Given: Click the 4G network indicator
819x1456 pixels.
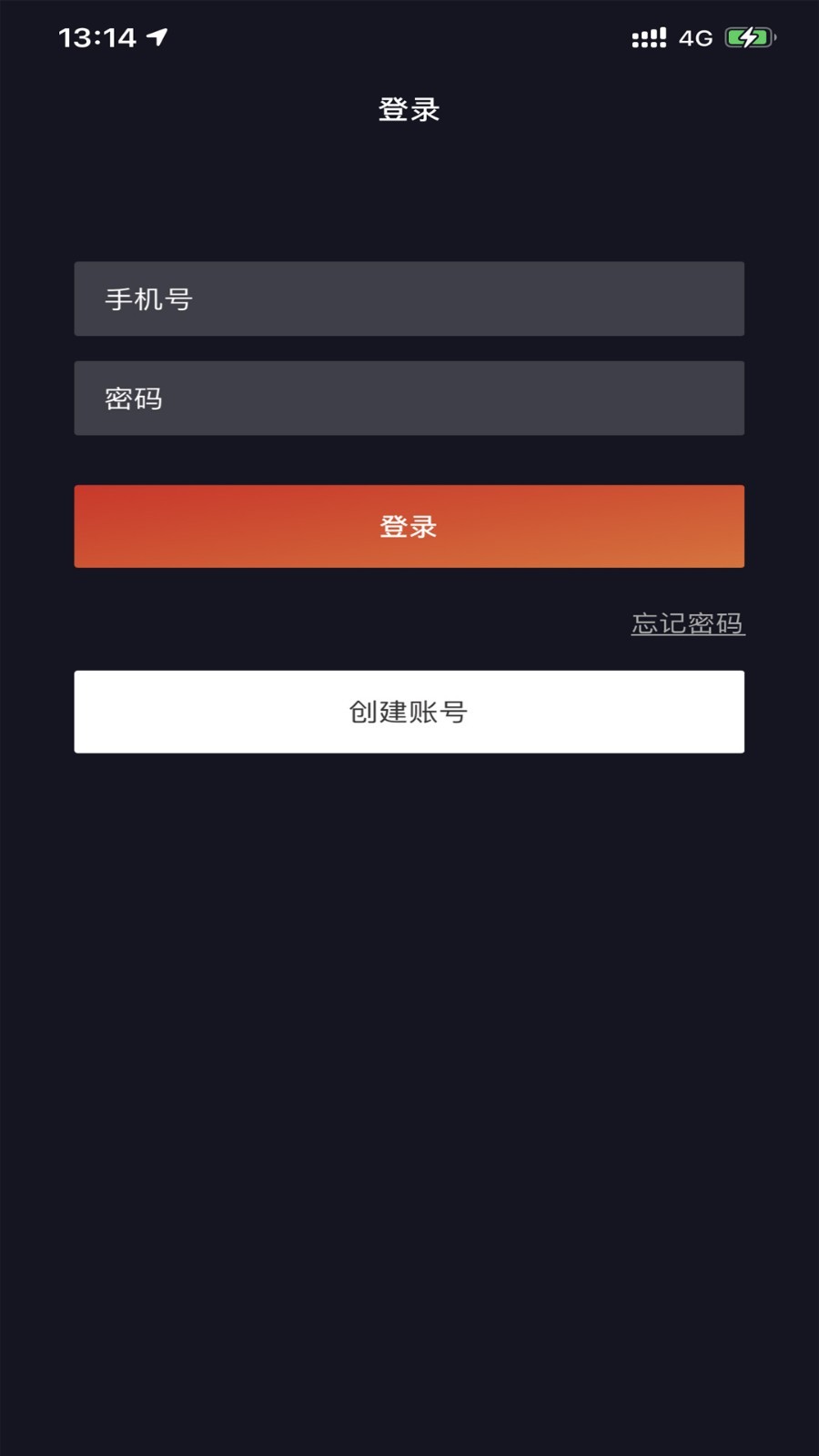Looking at the screenshot, I should [696, 38].
